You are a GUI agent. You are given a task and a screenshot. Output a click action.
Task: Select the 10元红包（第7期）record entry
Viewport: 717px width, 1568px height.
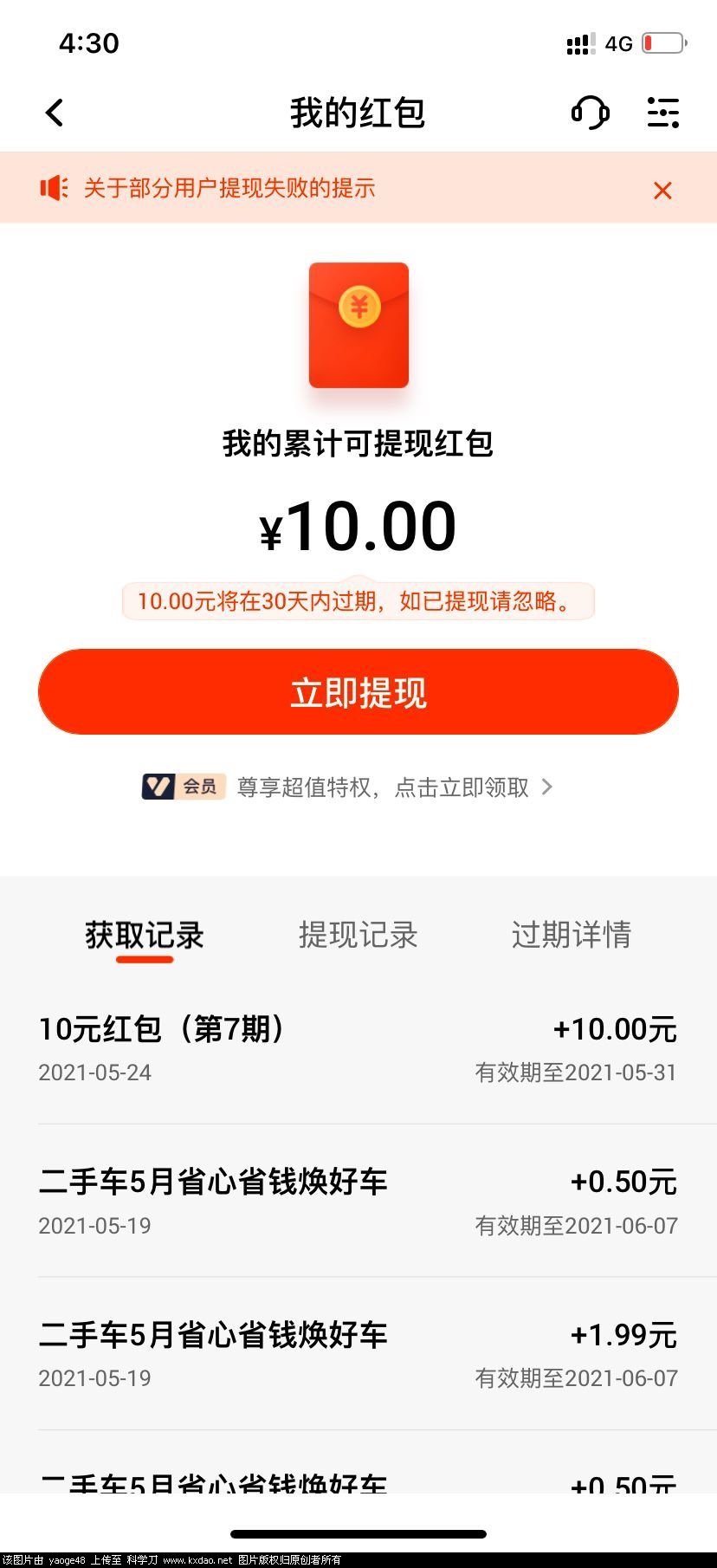click(358, 1048)
